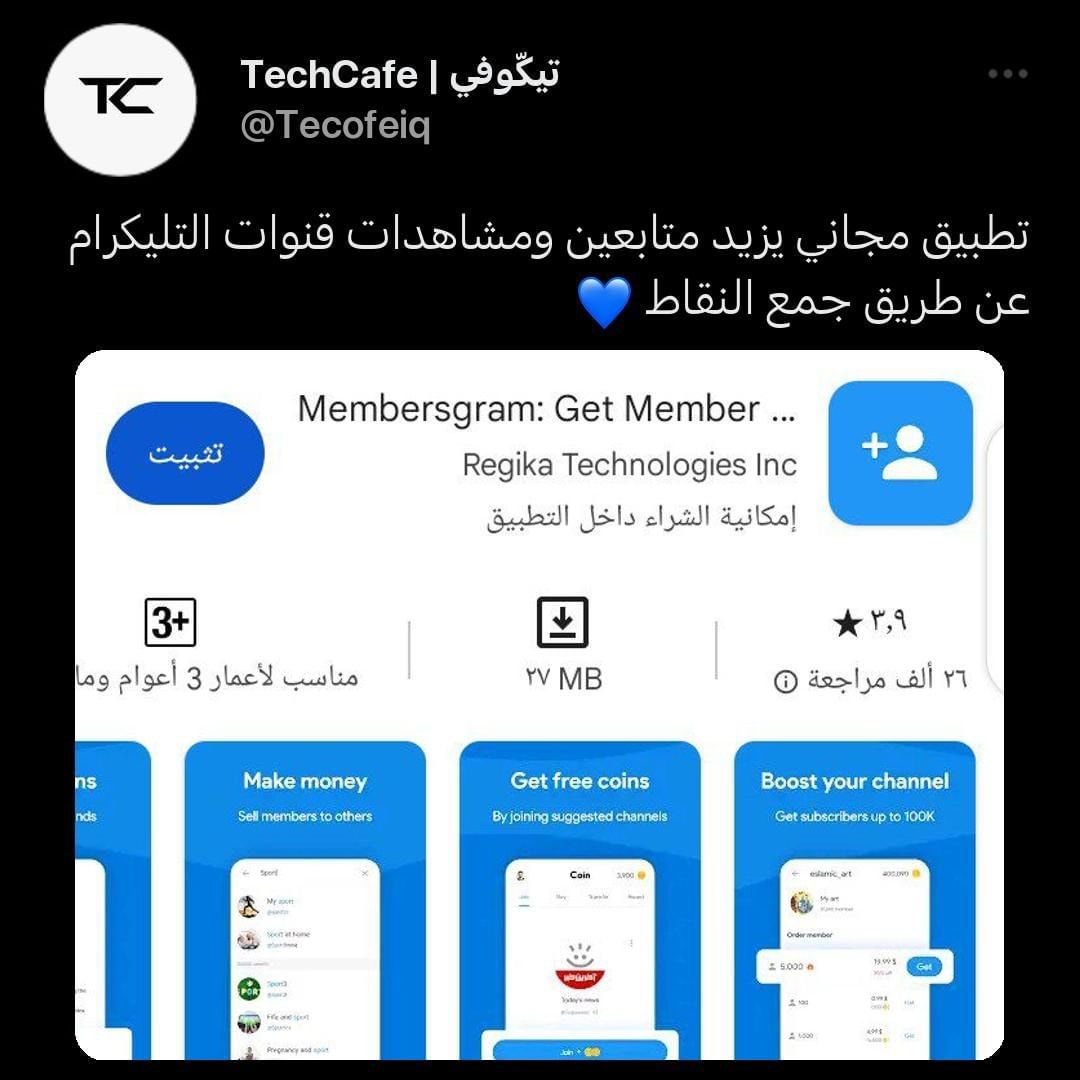Open the TechCafe profile avatar

(120, 100)
